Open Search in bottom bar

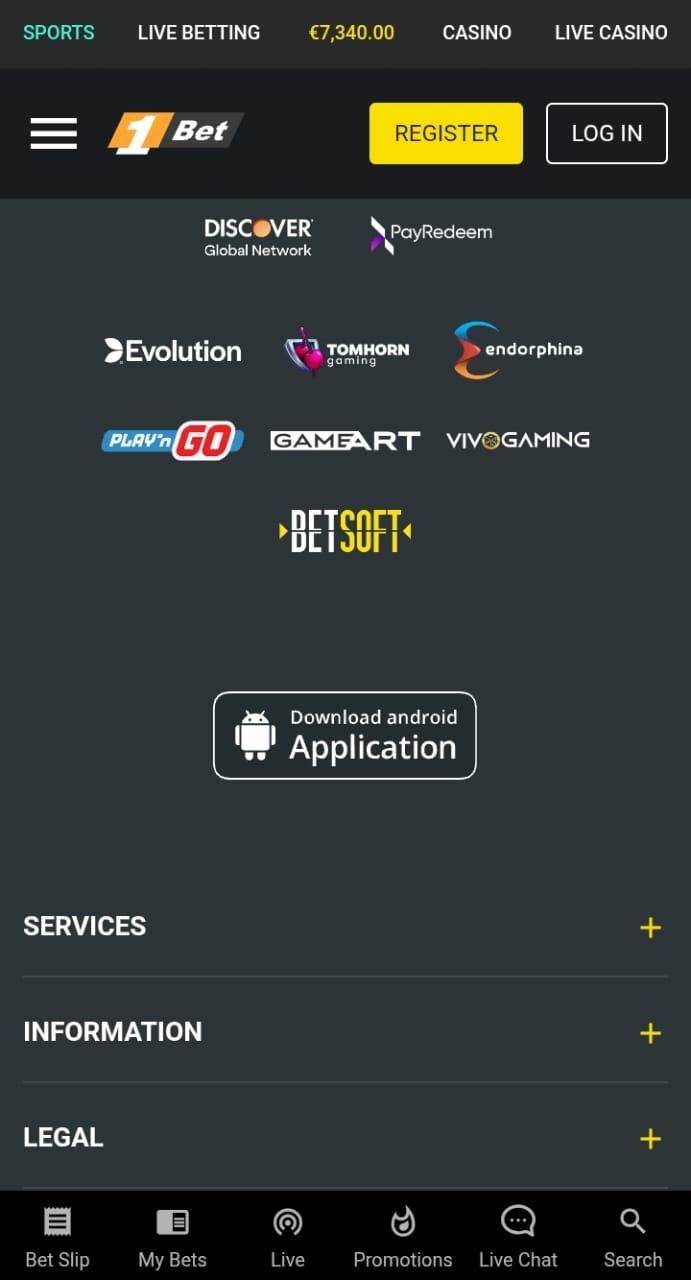click(x=632, y=1236)
